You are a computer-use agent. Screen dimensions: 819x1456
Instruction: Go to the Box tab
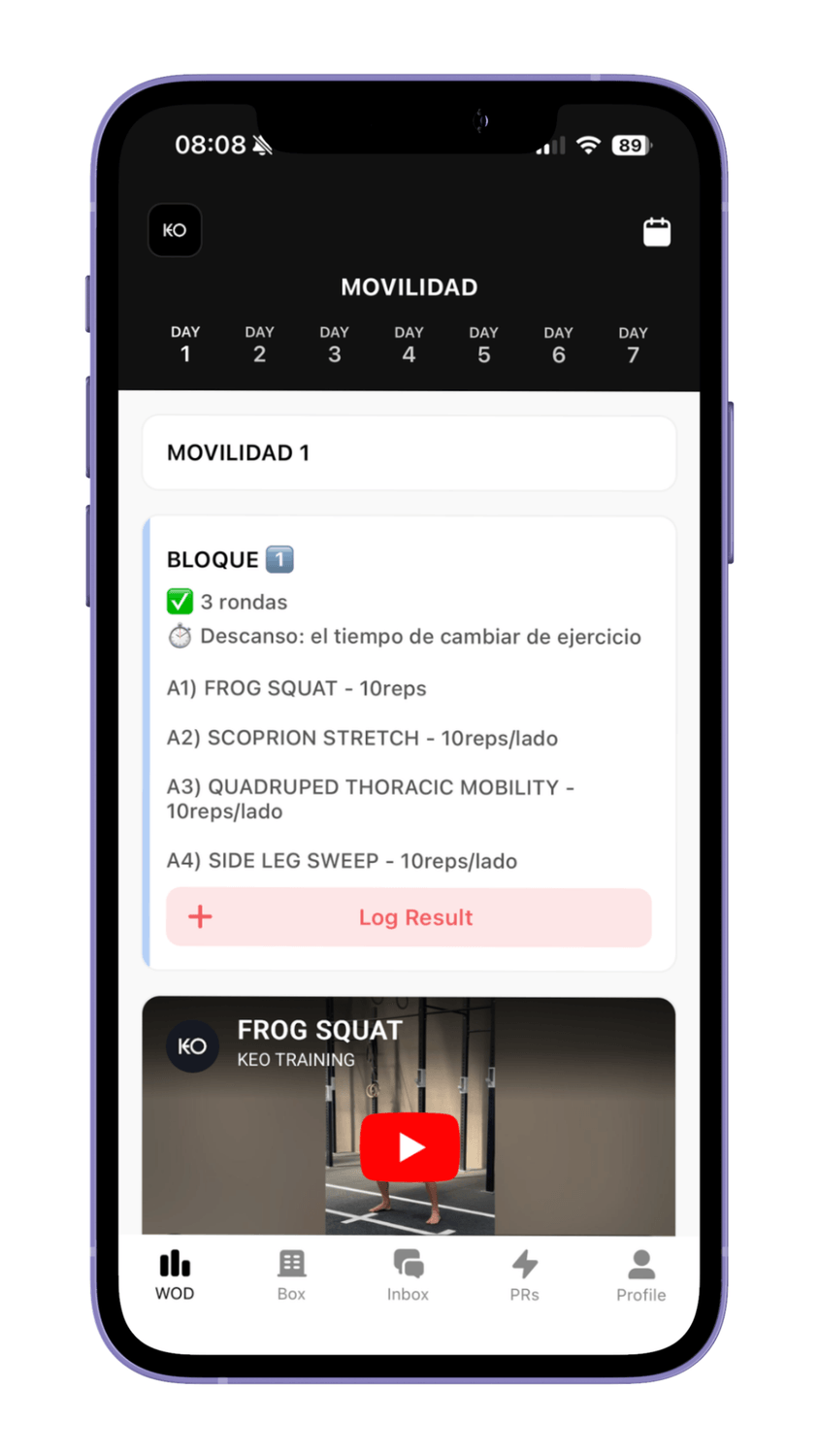tap(291, 1275)
